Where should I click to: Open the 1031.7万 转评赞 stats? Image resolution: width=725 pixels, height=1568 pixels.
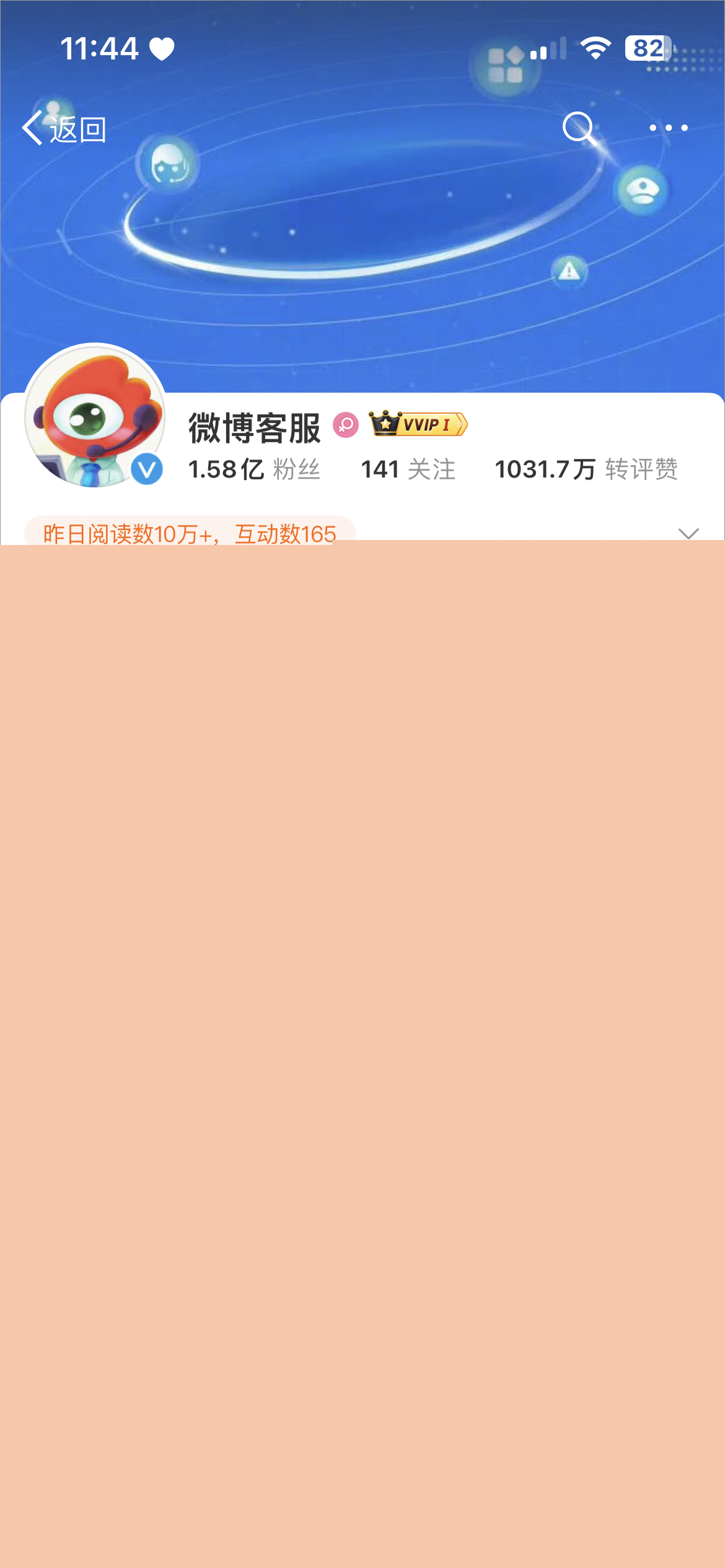(586, 469)
